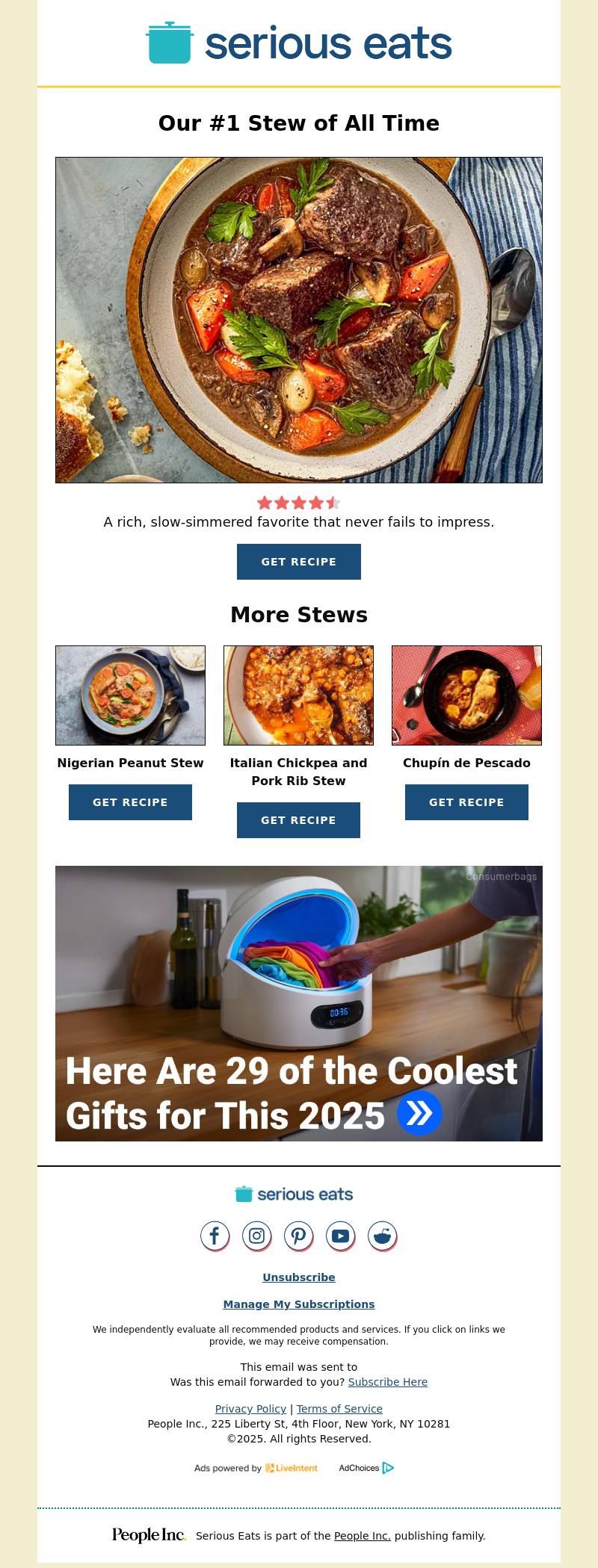Read the Privacy Policy
Image resolution: width=598 pixels, height=1568 pixels.
click(250, 1409)
